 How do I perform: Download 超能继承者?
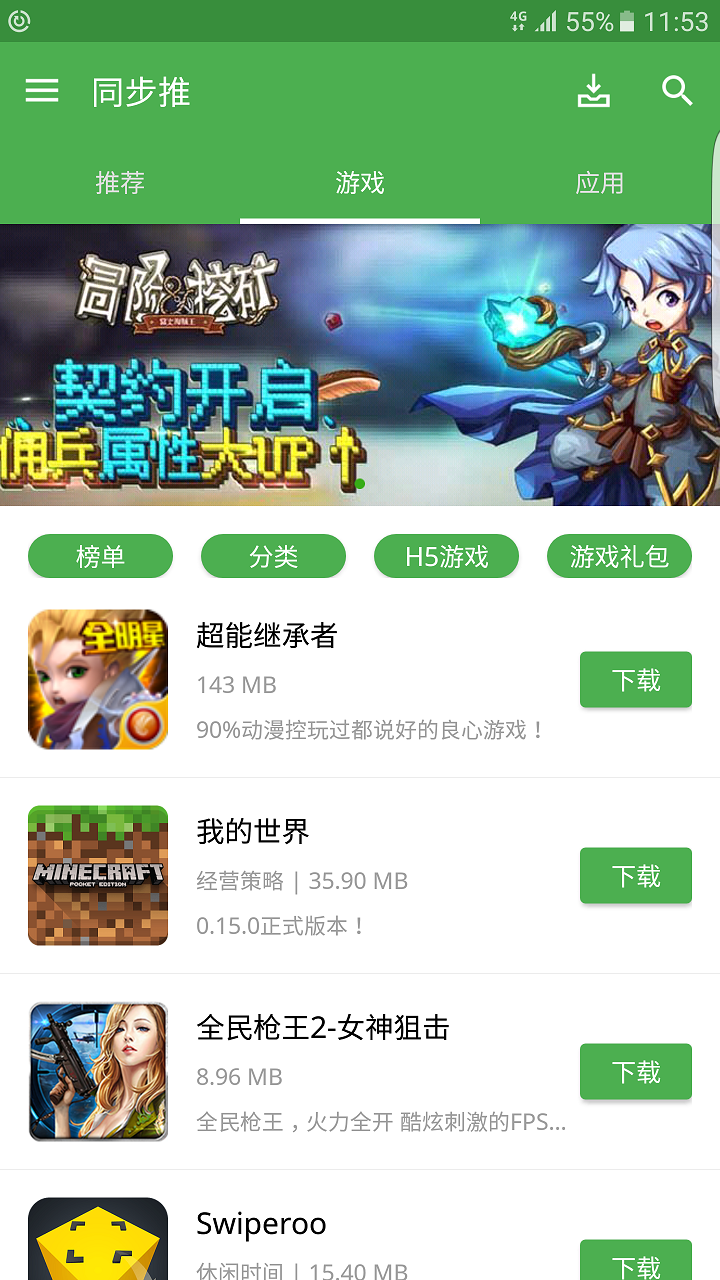point(636,680)
